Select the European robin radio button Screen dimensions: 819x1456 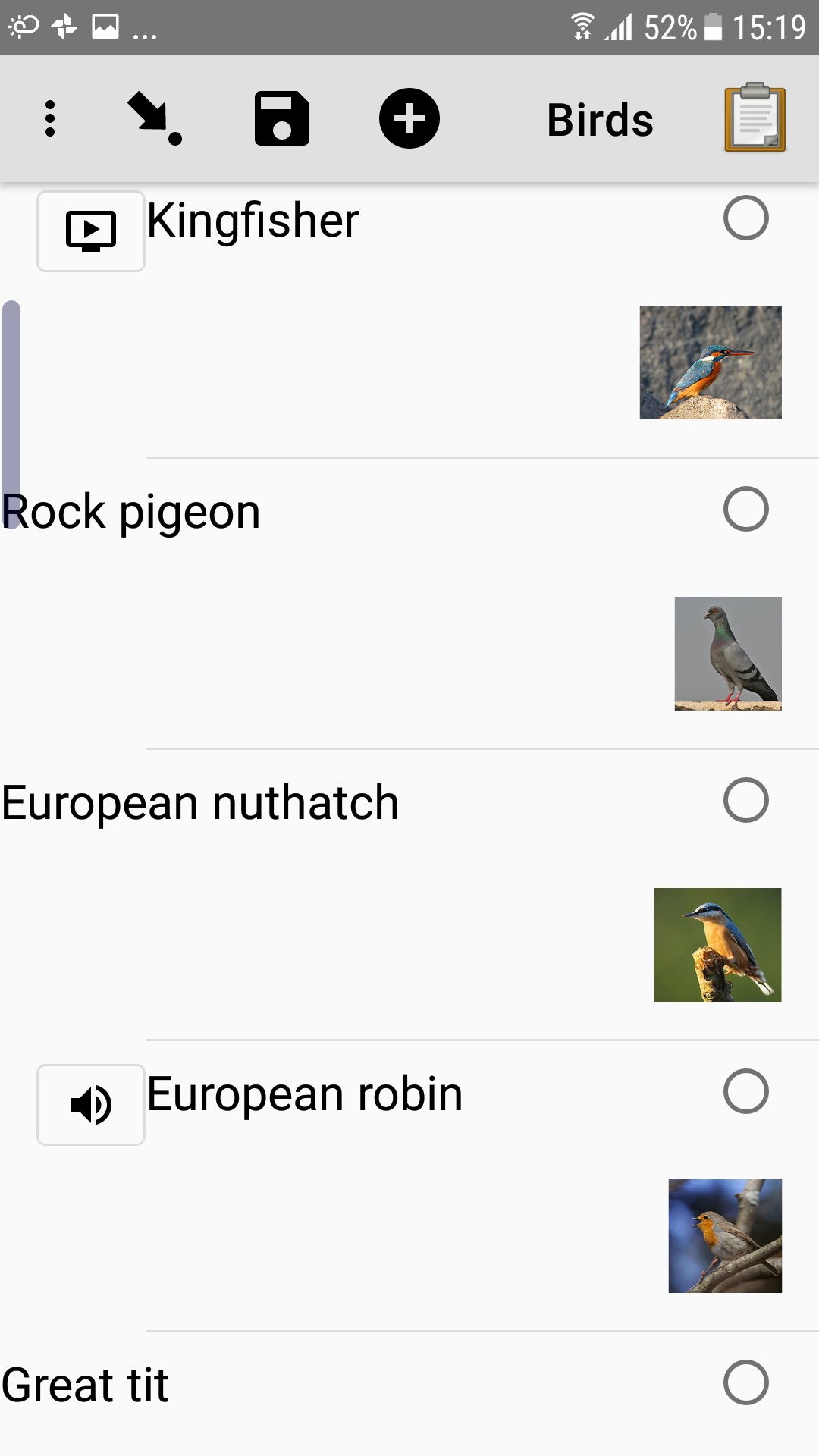[747, 1091]
